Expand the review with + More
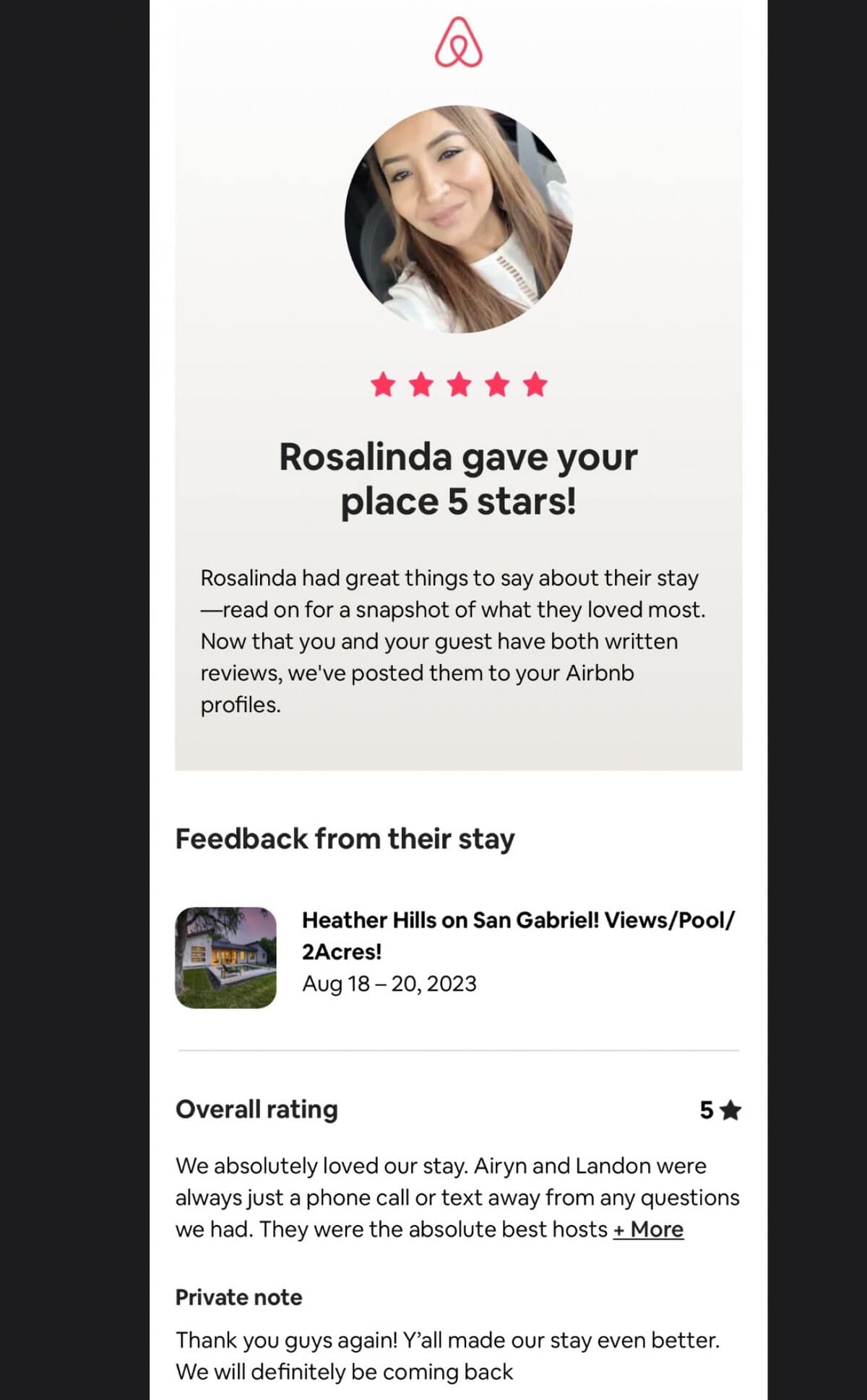This screenshot has height=1400, width=867. [x=648, y=1229]
